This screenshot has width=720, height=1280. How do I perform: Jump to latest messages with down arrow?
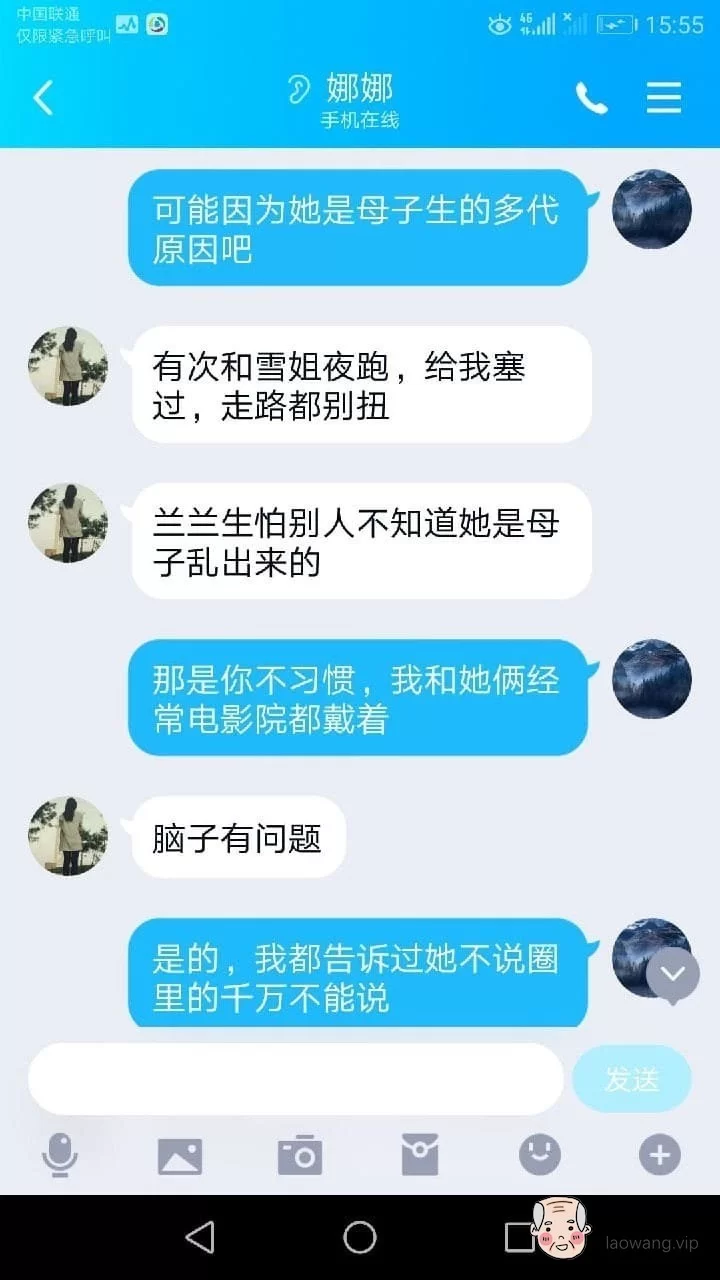point(673,971)
